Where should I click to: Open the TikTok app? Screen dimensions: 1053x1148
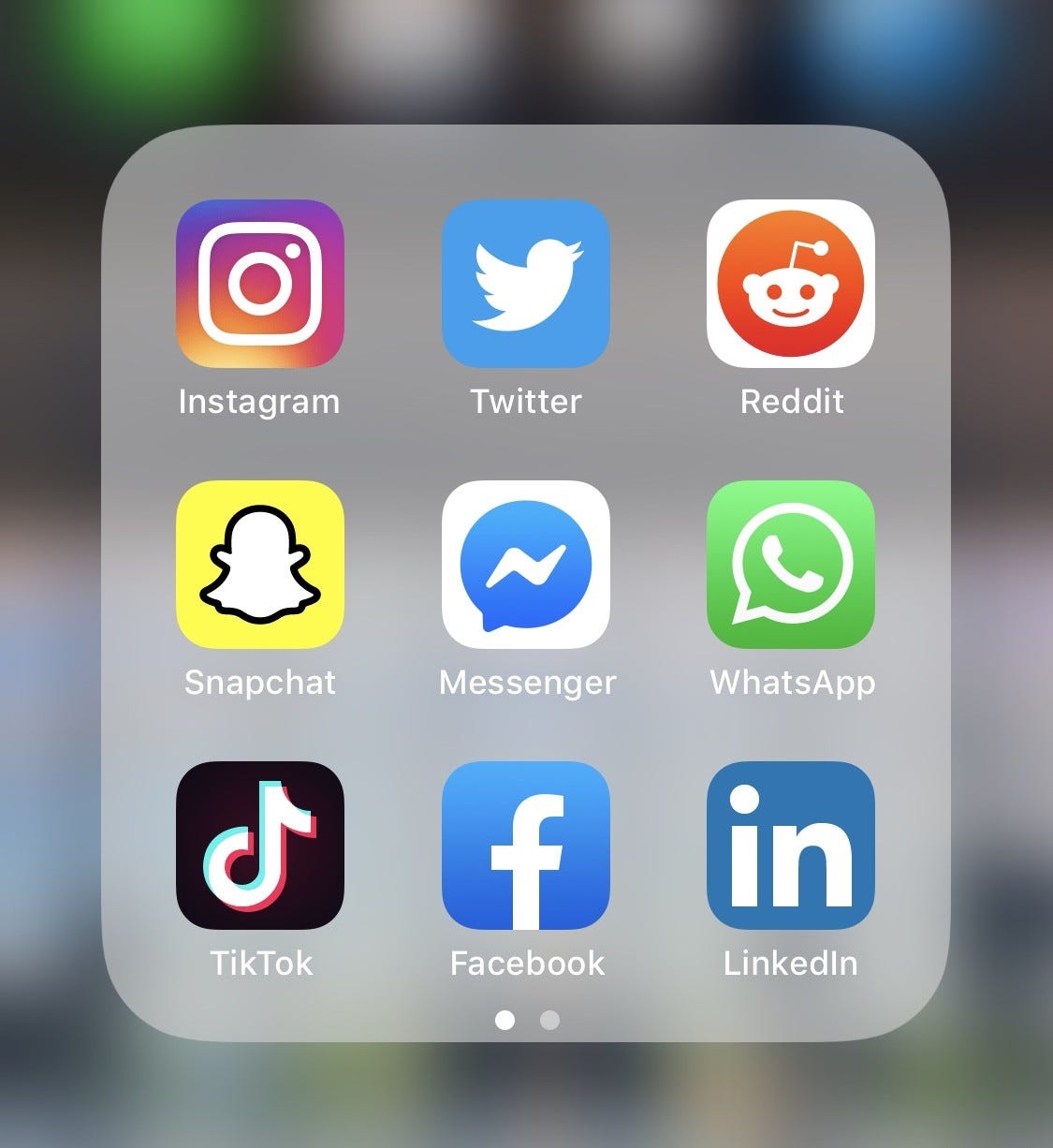point(259,845)
